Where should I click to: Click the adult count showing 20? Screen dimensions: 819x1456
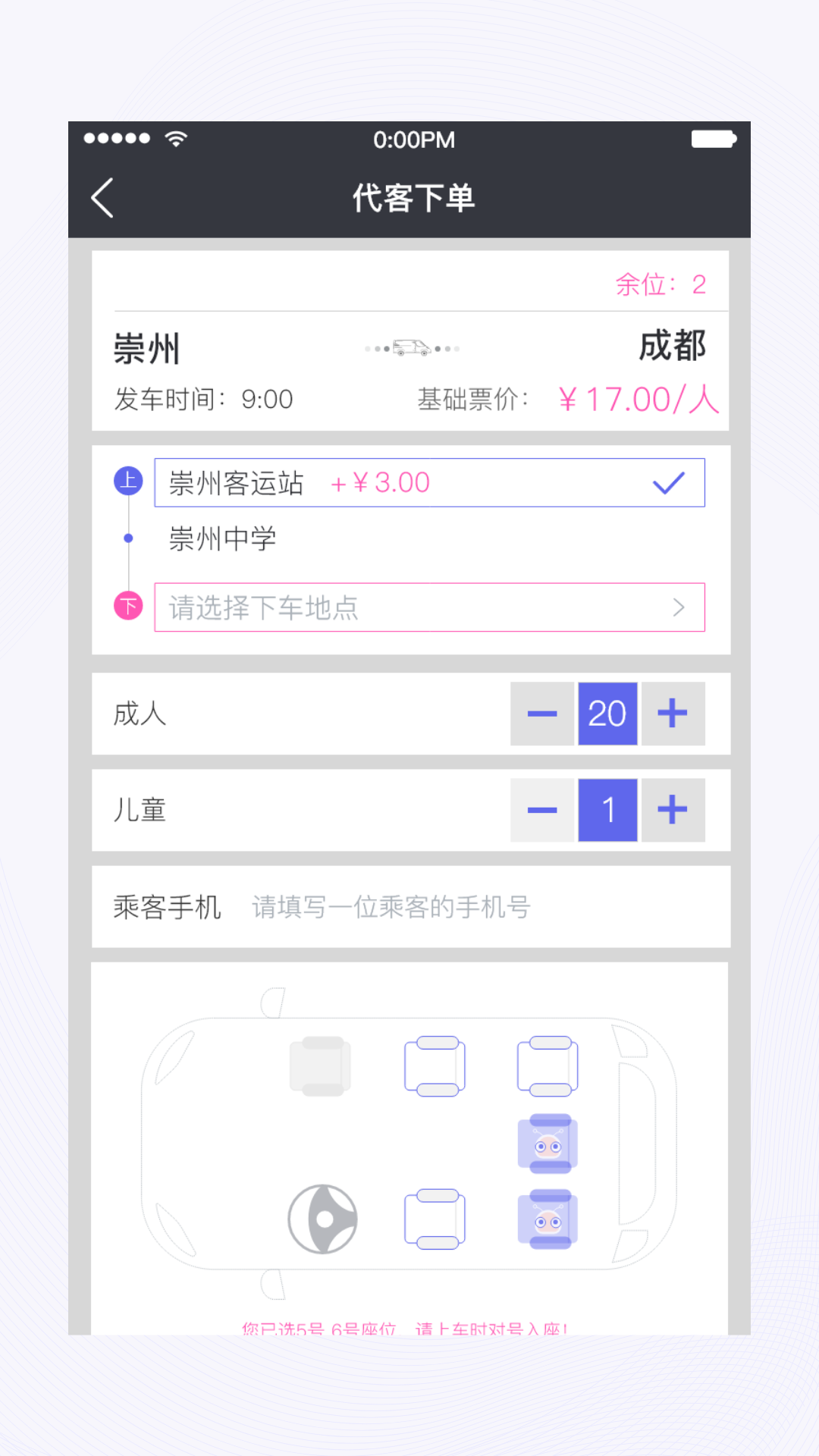pos(607,713)
